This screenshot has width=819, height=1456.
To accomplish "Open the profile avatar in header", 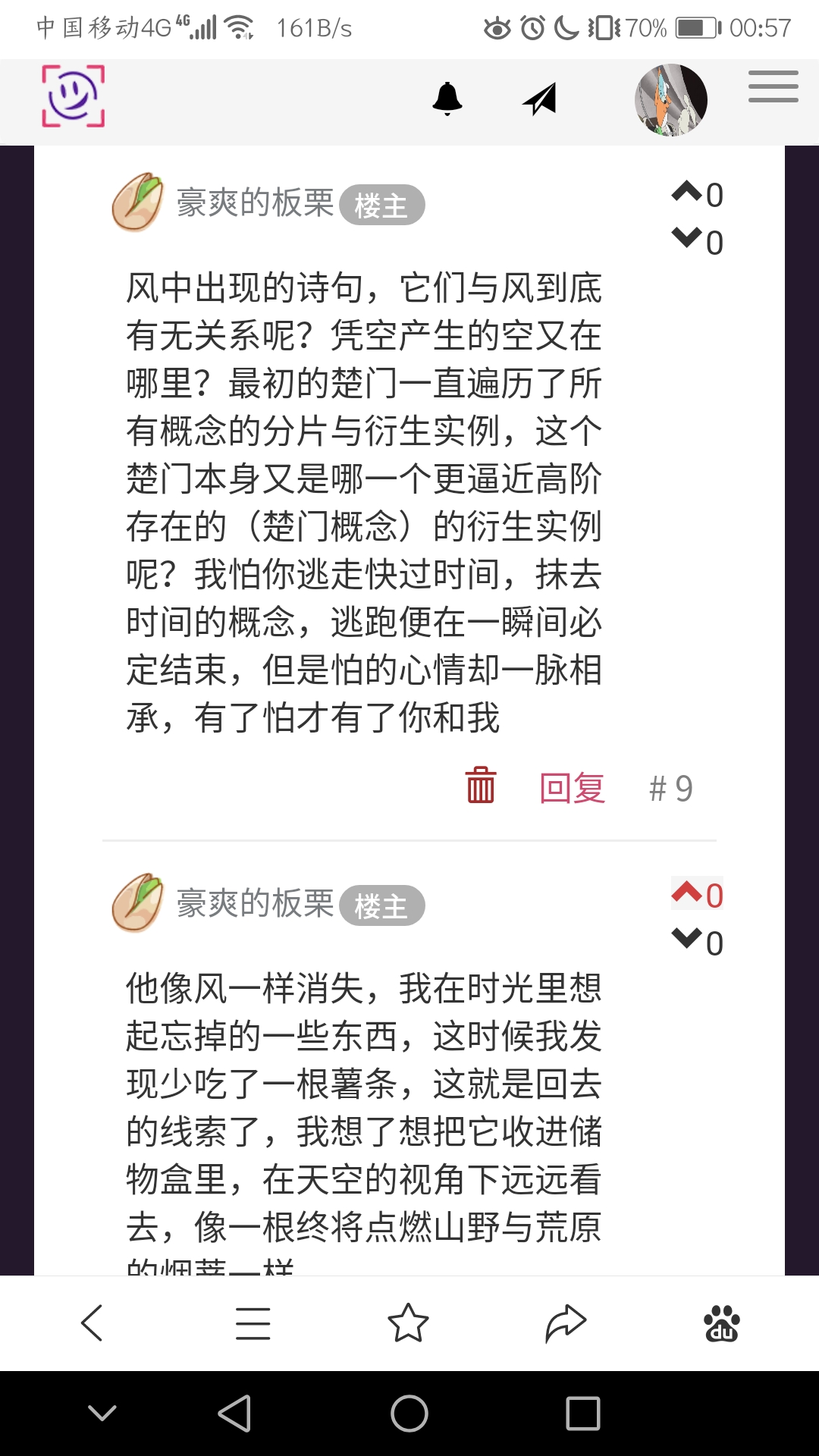I will click(x=670, y=100).
